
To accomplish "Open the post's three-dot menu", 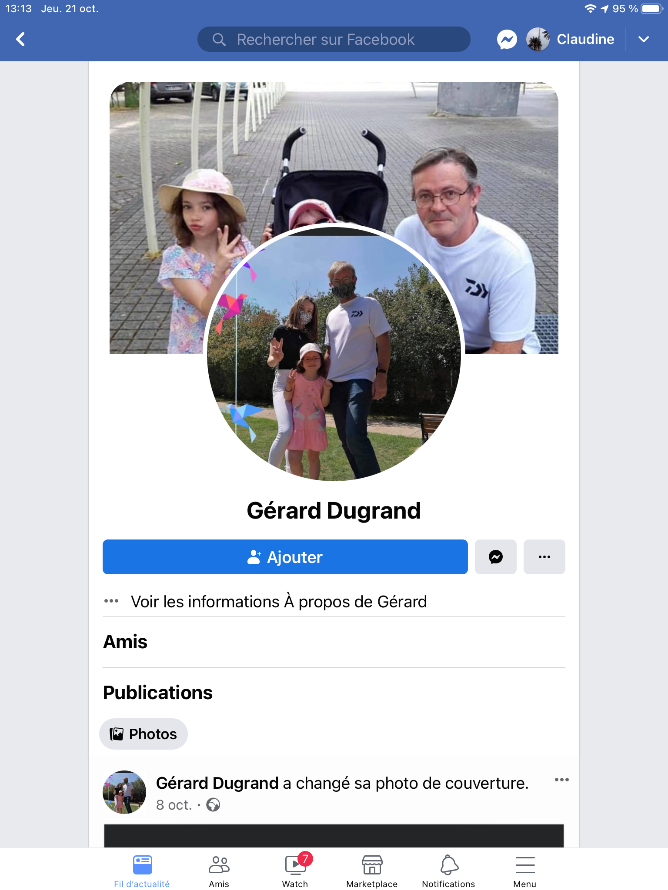I will tap(561, 780).
